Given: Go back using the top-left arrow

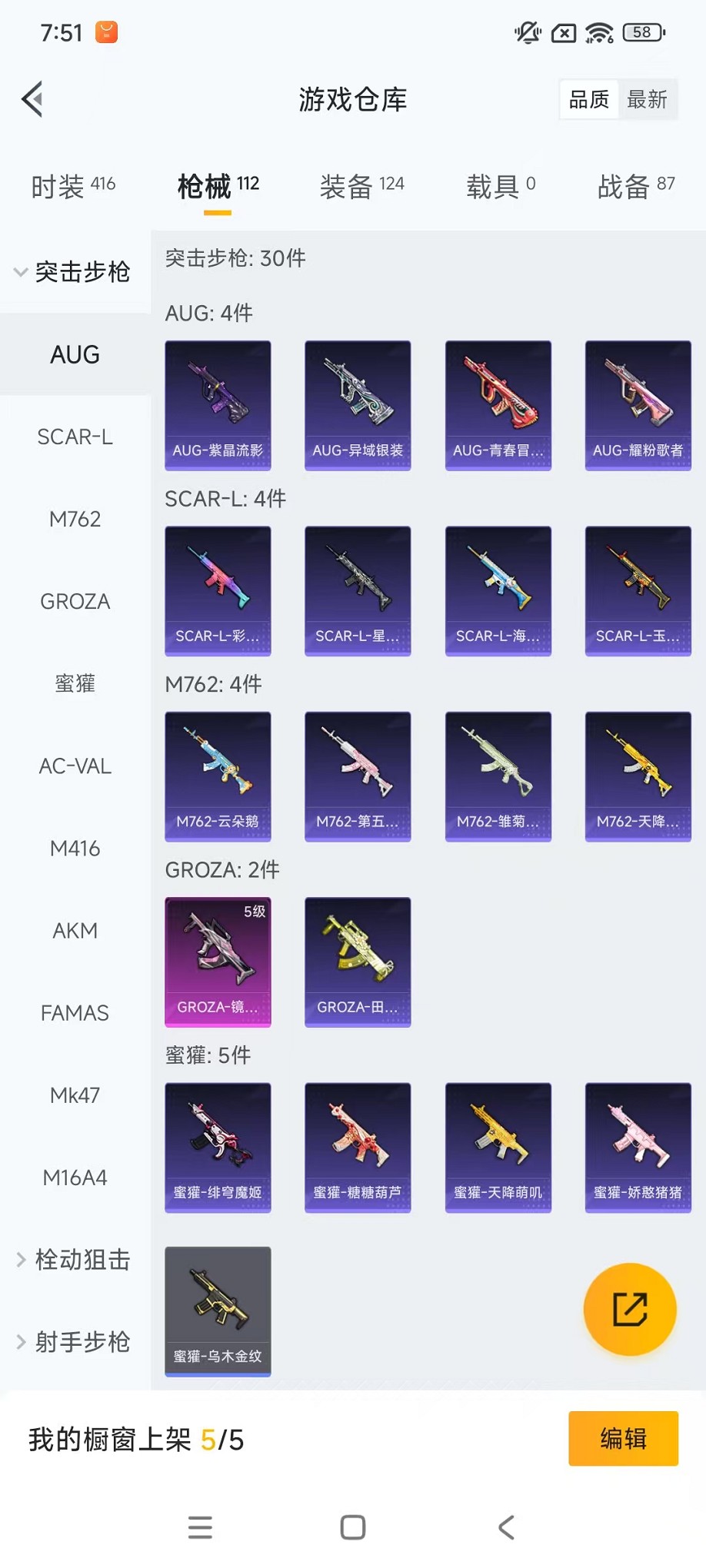Looking at the screenshot, I should click(x=32, y=99).
